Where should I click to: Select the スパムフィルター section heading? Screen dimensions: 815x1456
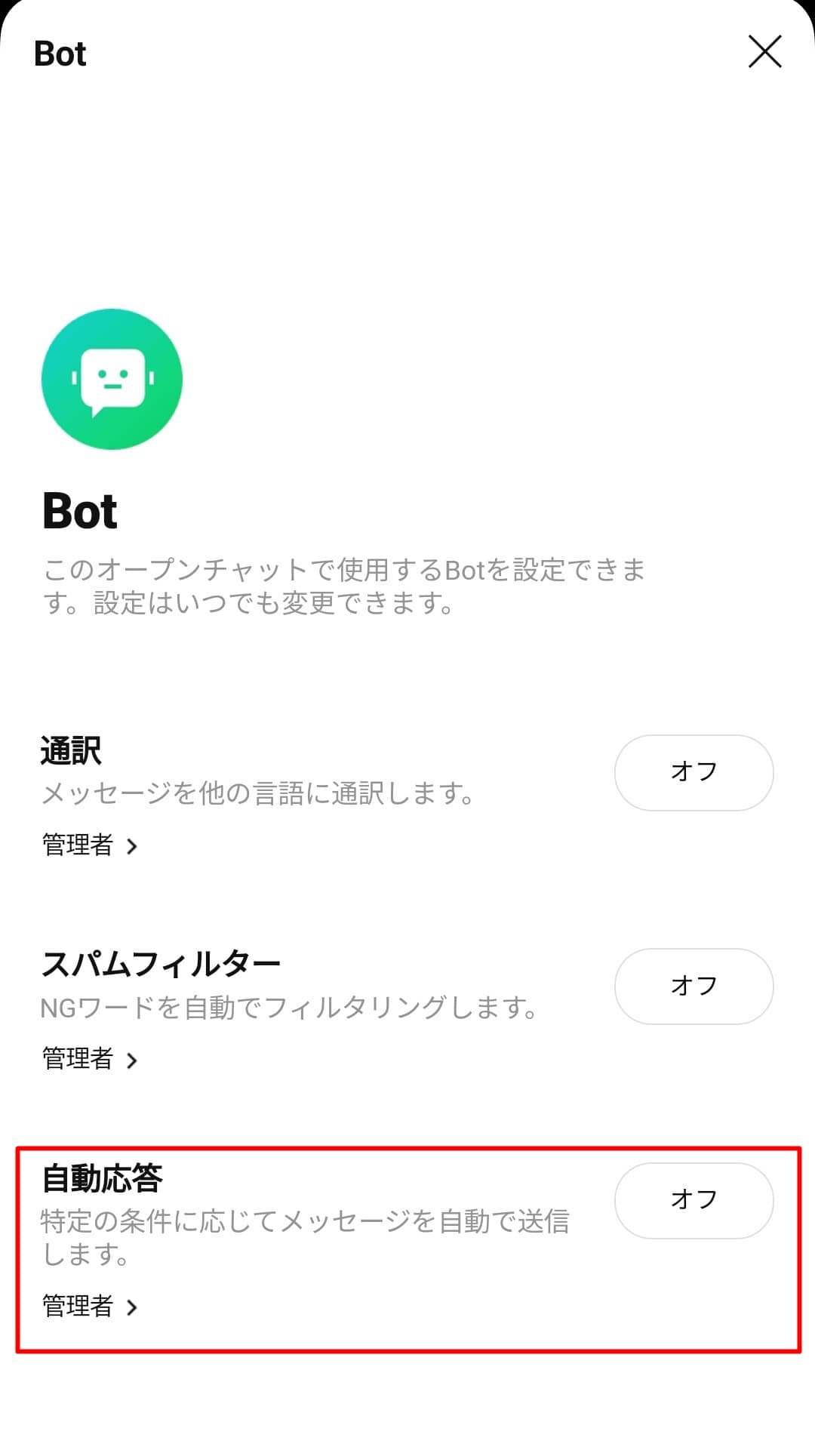160,960
